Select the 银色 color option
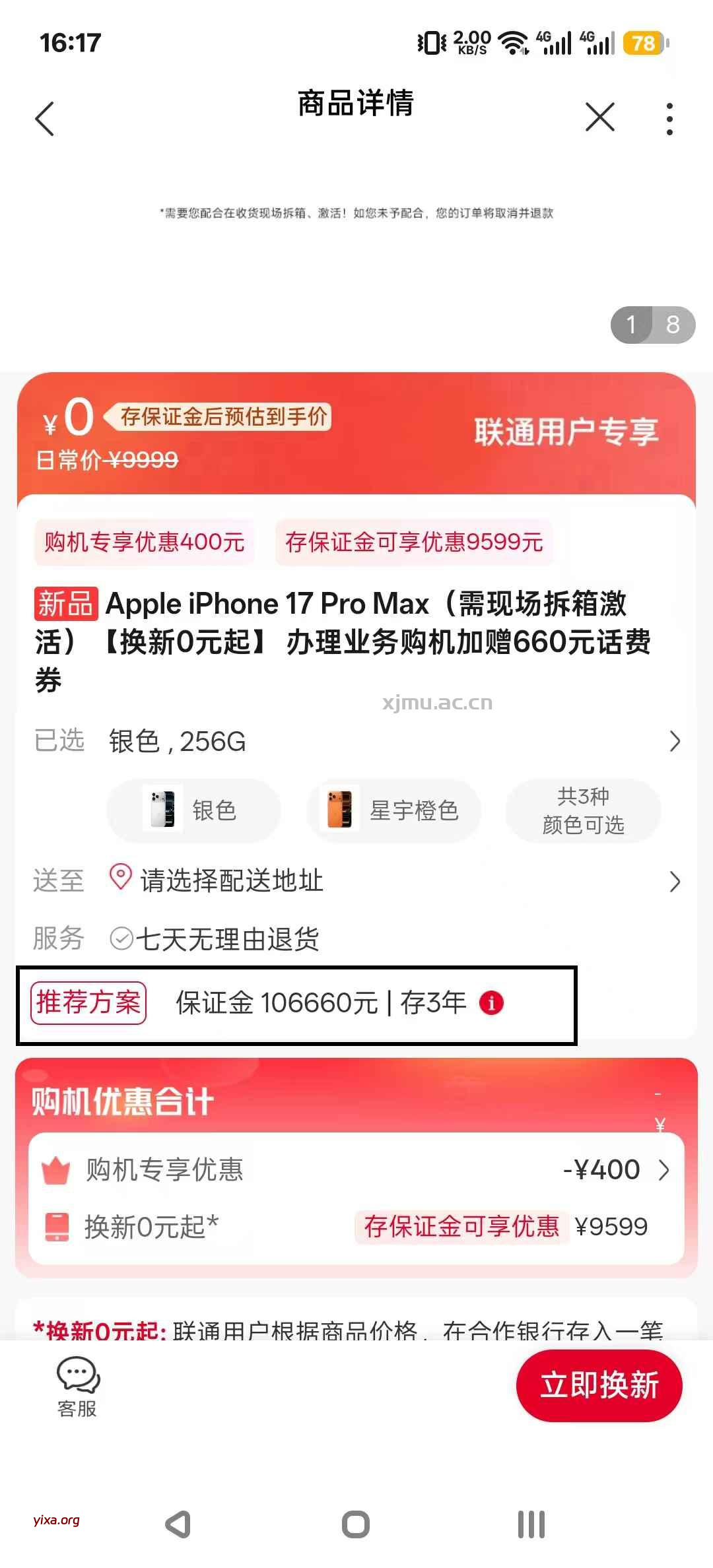The image size is (713, 1568). 192,810
